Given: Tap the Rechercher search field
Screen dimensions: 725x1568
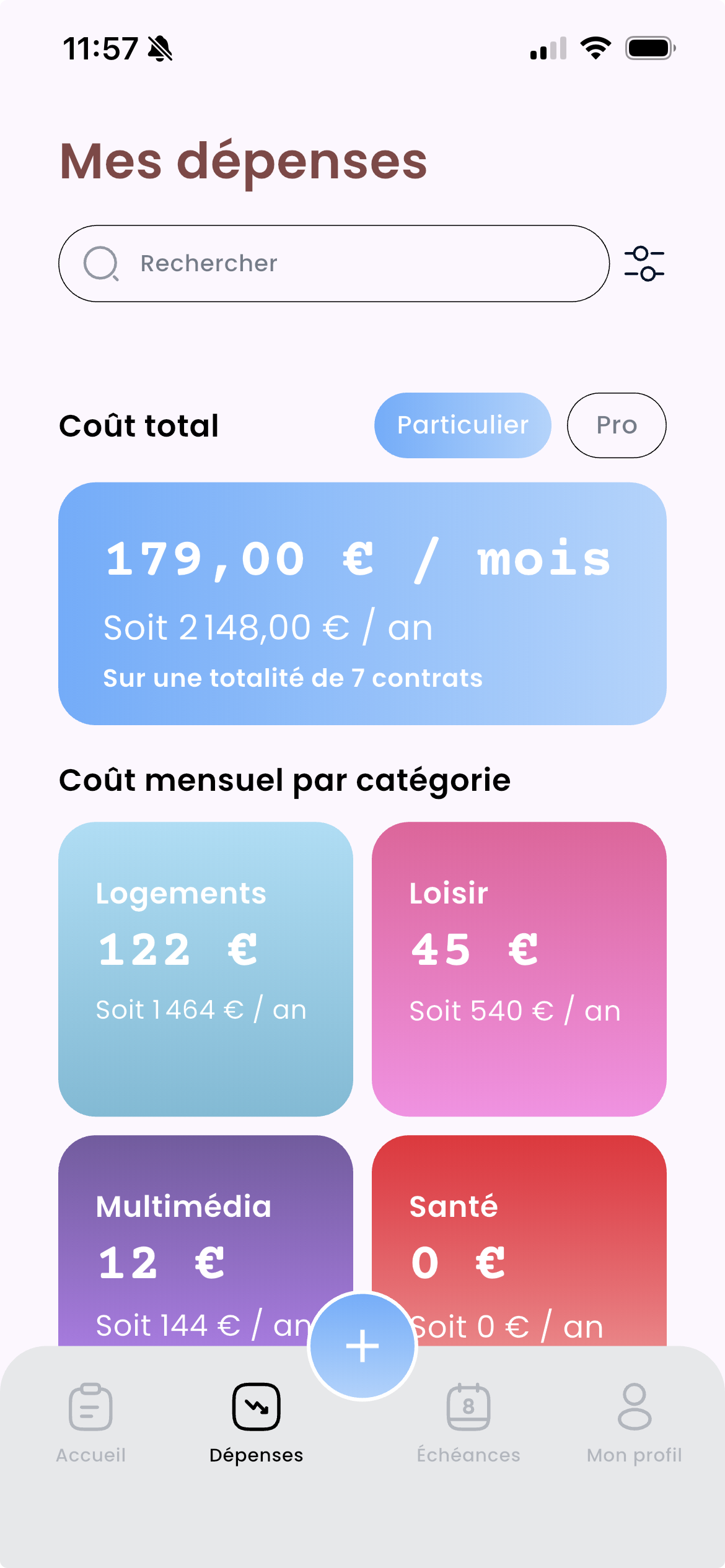Looking at the screenshot, I should 334,264.
